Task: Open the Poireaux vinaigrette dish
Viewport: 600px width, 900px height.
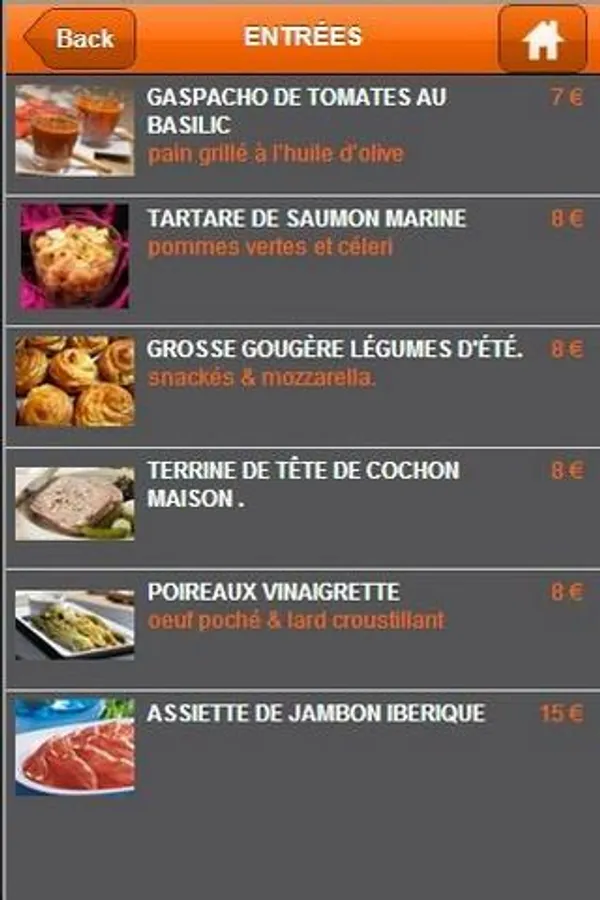Action: [x=296, y=606]
